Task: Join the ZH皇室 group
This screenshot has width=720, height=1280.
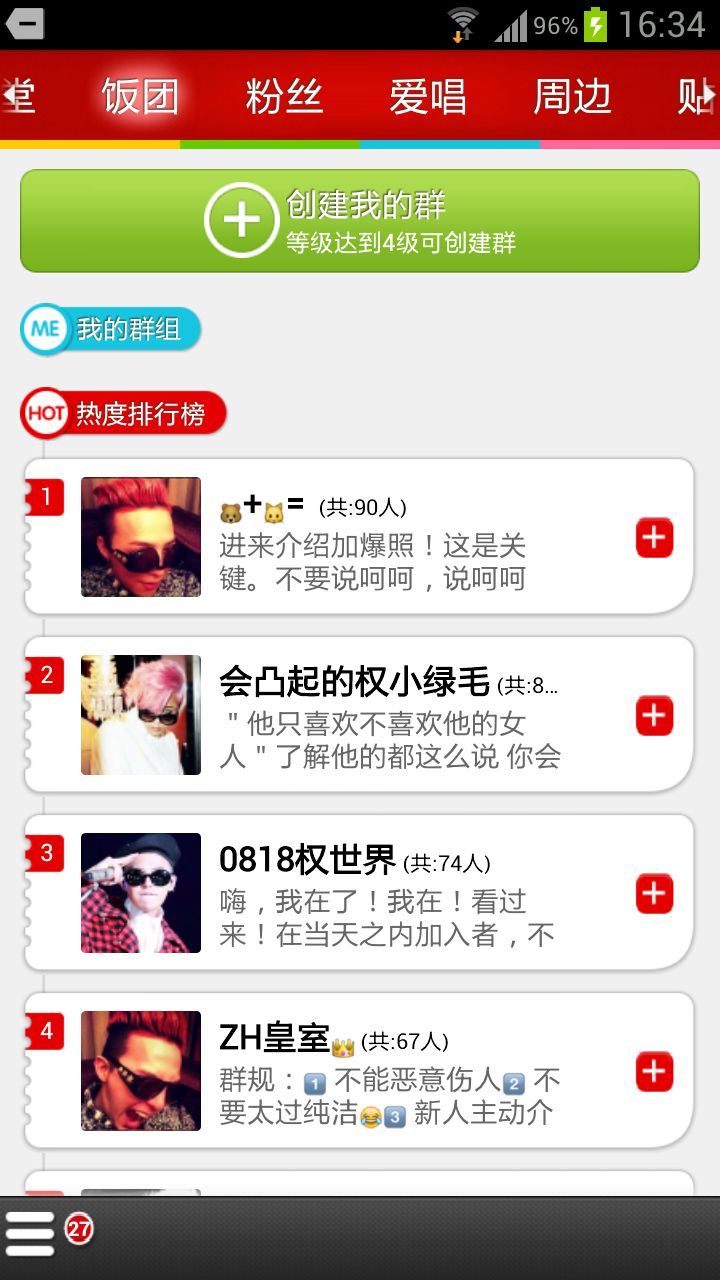Action: [x=655, y=1072]
